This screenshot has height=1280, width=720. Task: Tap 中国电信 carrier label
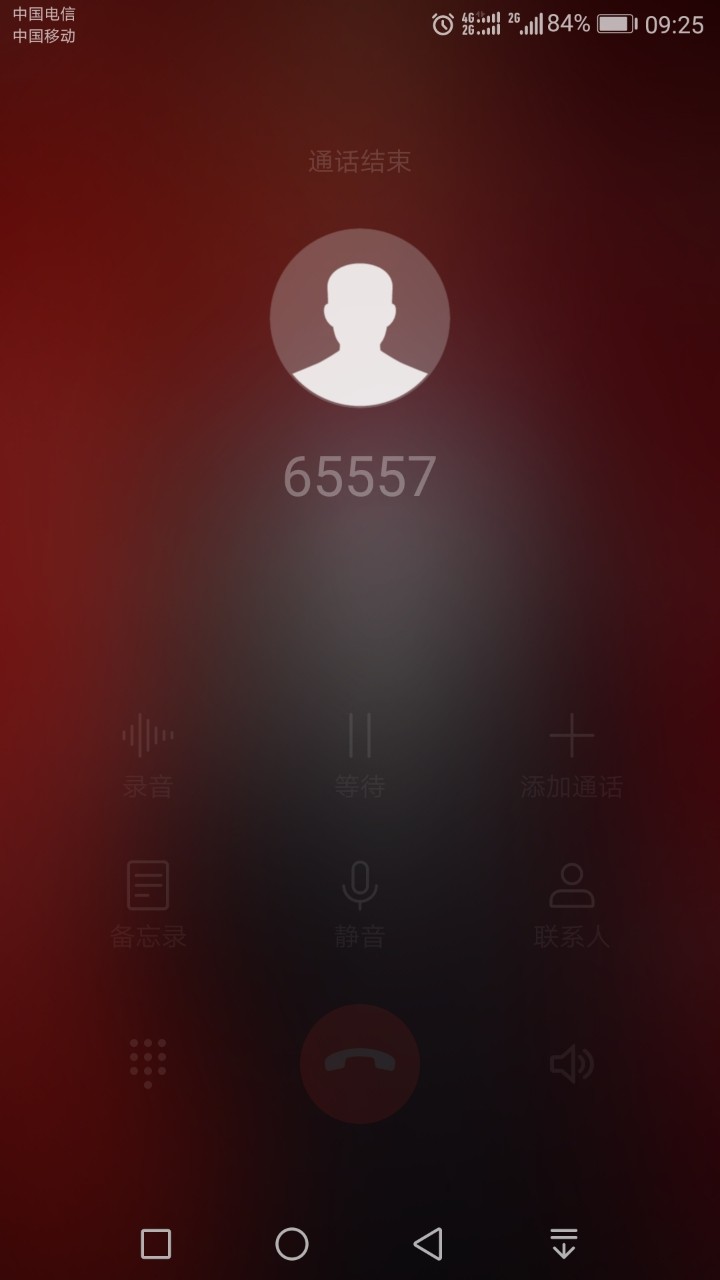(x=42, y=15)
